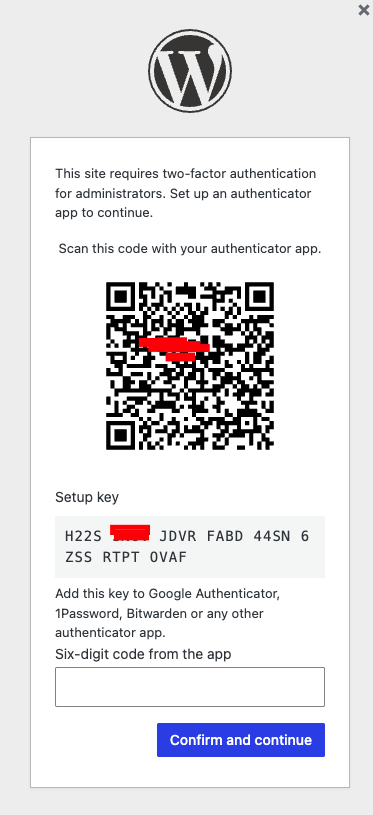This screenshot has width=373, height=815.
Task: Focus the six-digit code field
Action: [x=190, y=687]
